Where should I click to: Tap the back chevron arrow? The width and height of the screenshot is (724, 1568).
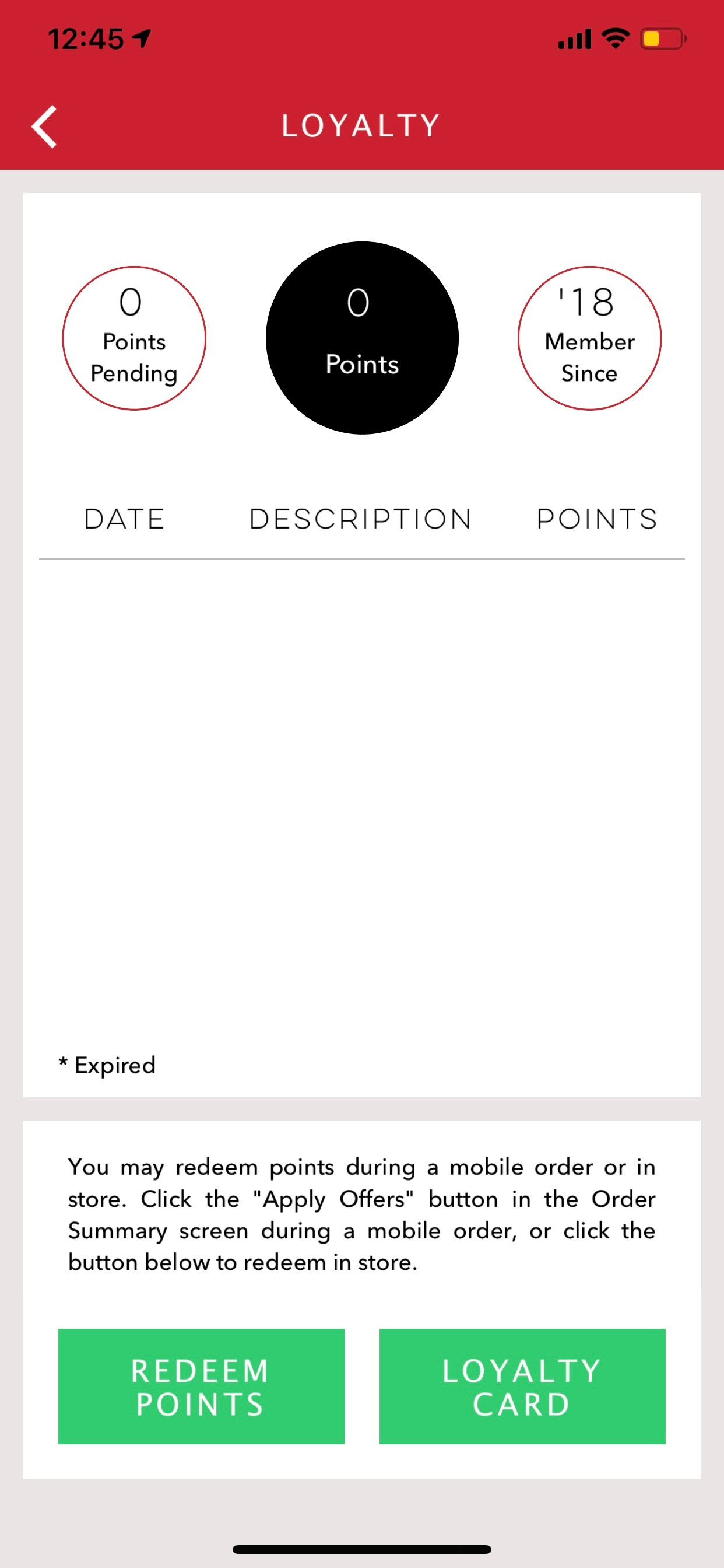[x=44, y=125]
